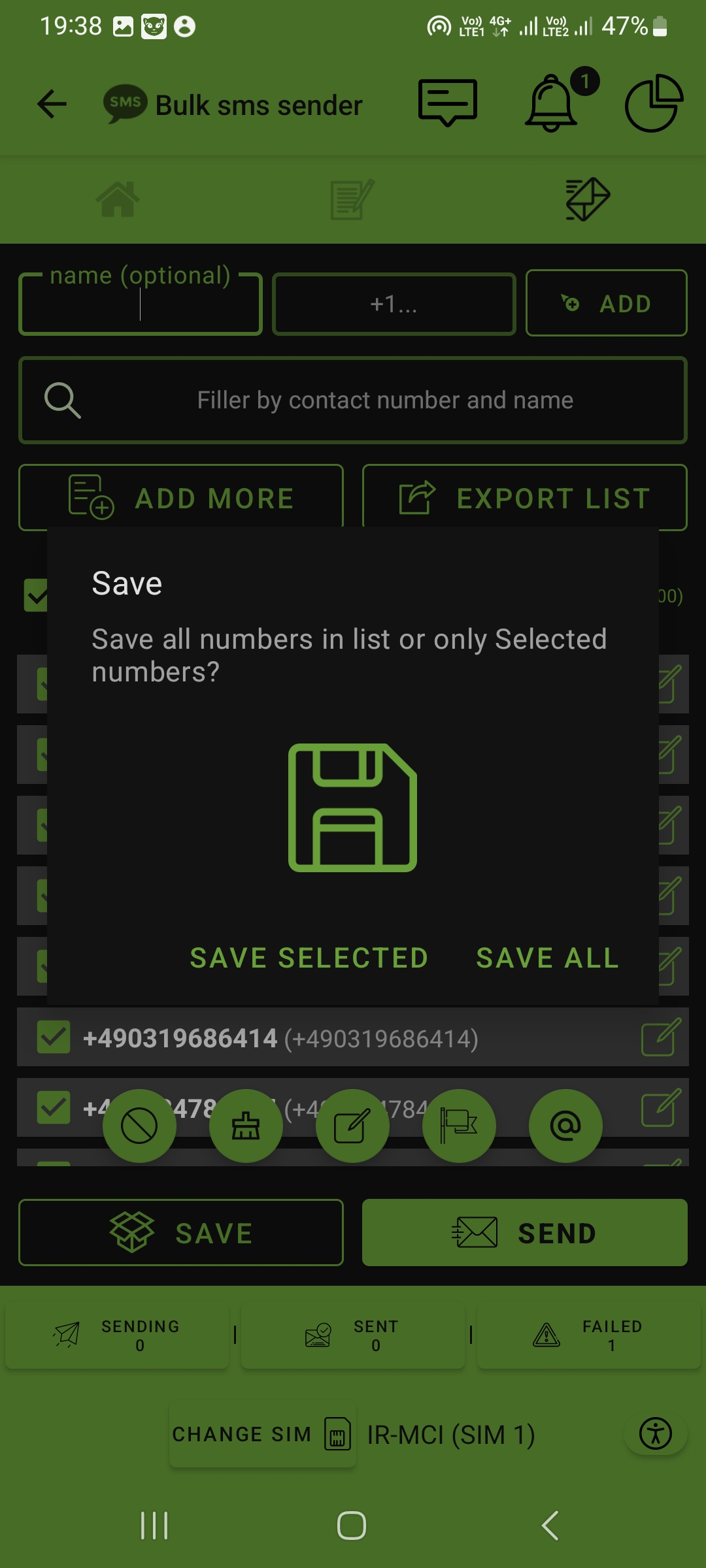706x1568 pixels.
Task: Tap the EXPORT LIST button
Action: (x=524, y=498)
